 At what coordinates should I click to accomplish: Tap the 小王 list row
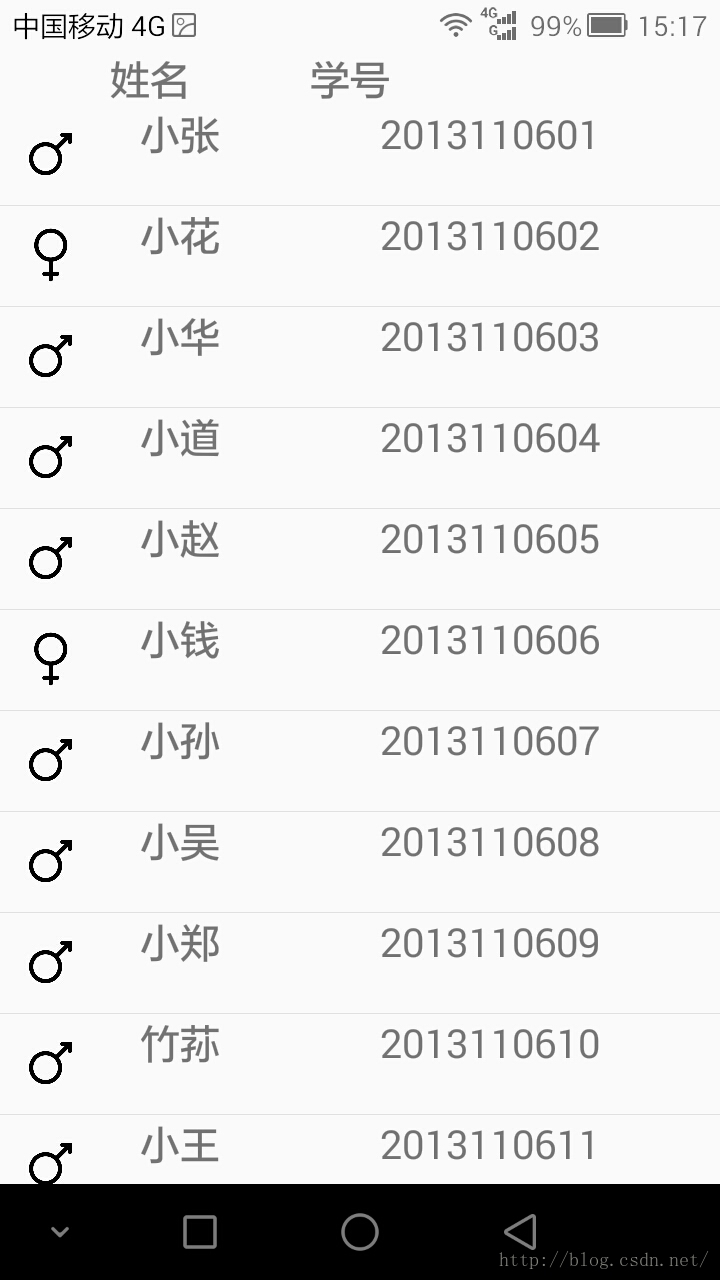point(360,1150)
